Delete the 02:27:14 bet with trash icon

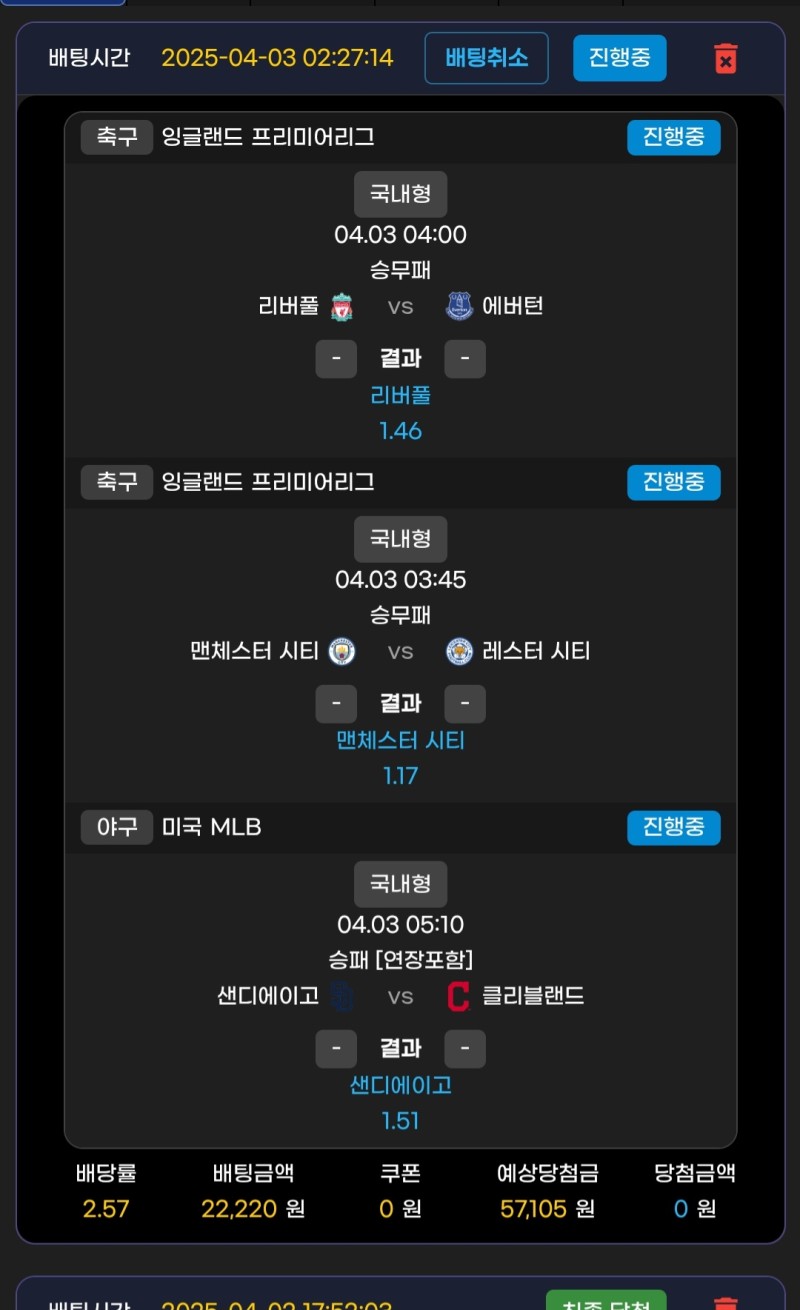click(726, 58)
